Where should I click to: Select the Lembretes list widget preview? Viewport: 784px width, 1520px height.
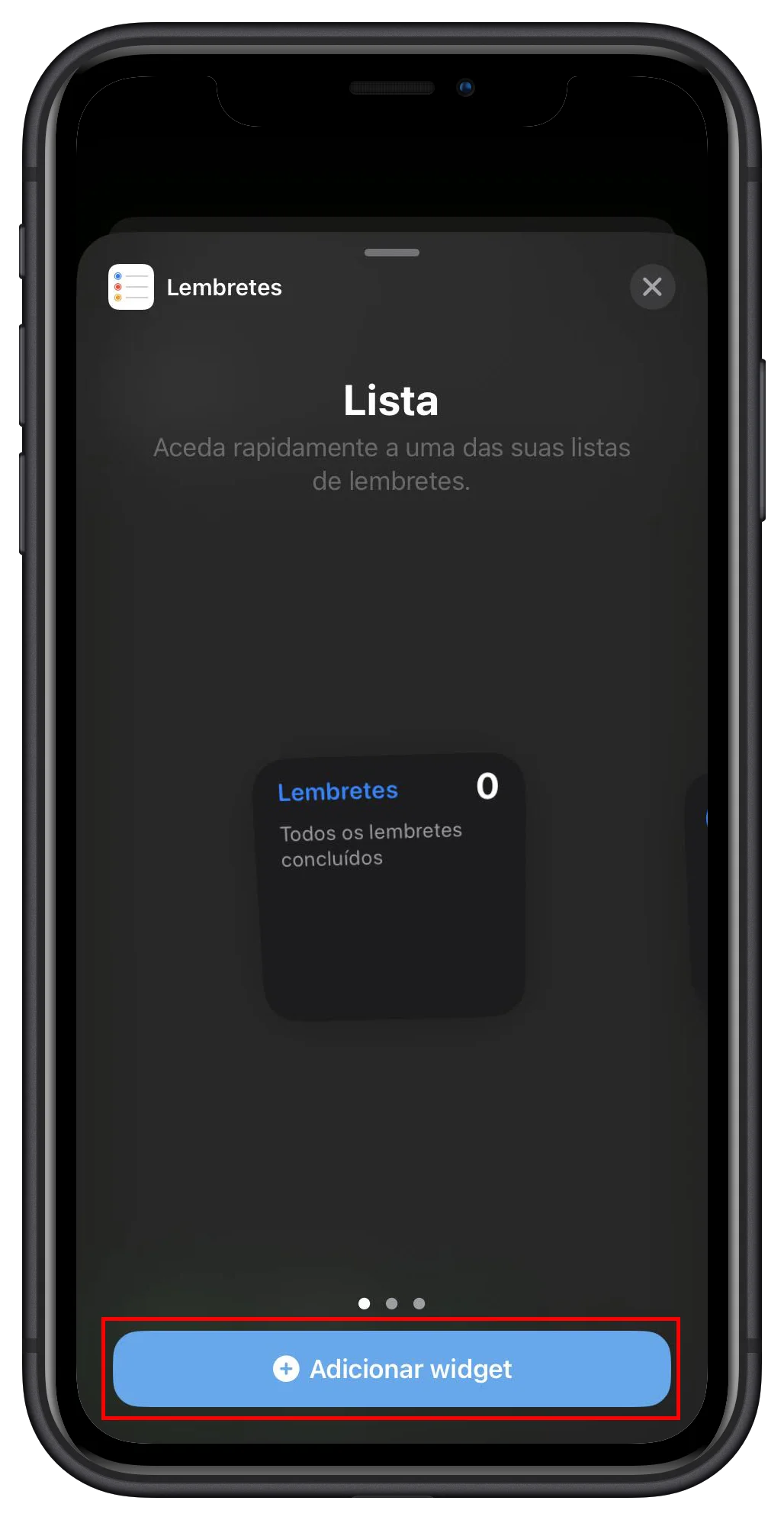click(x=391, y=887)
